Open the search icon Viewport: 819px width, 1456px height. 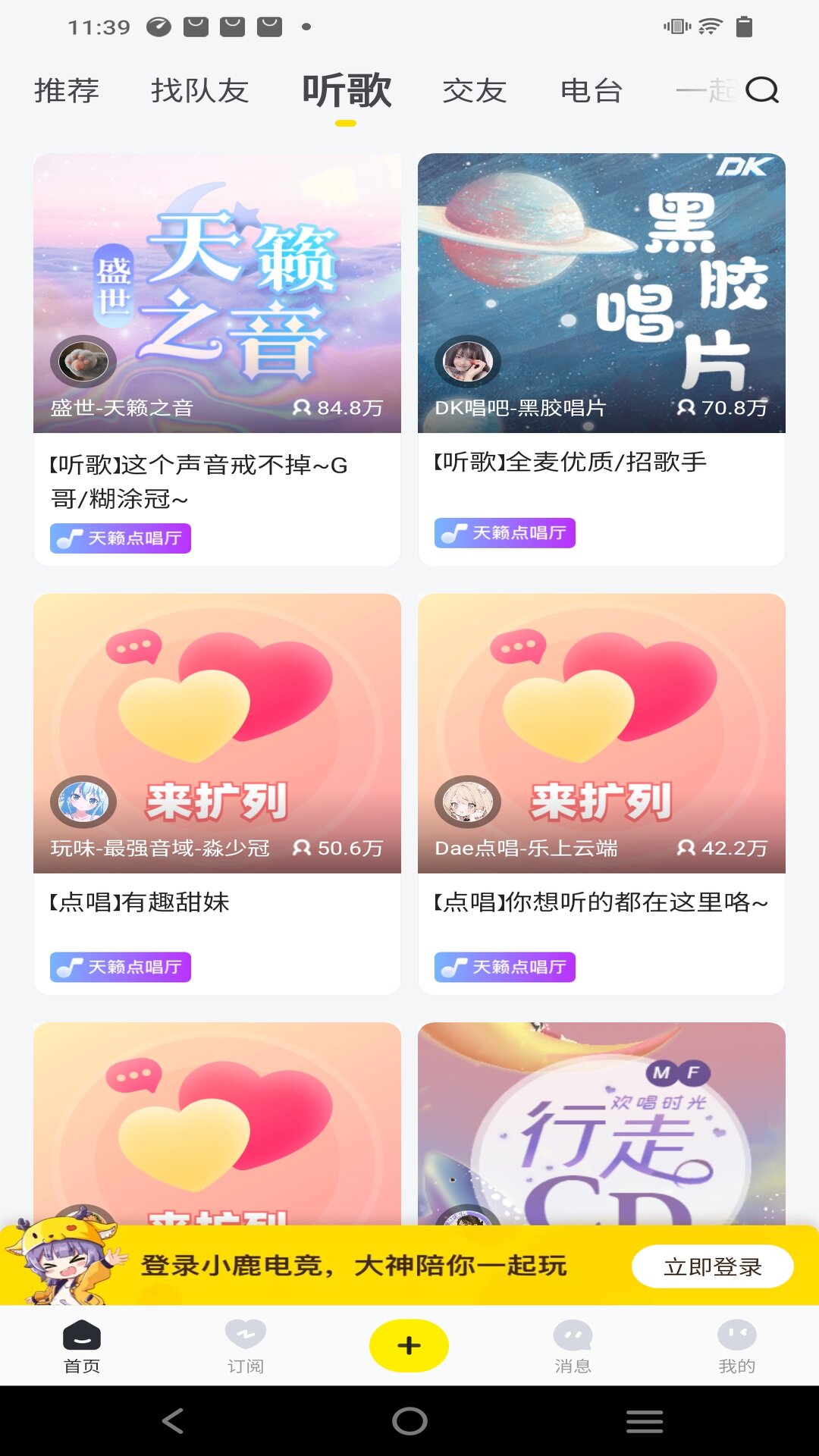click(762, 91)
